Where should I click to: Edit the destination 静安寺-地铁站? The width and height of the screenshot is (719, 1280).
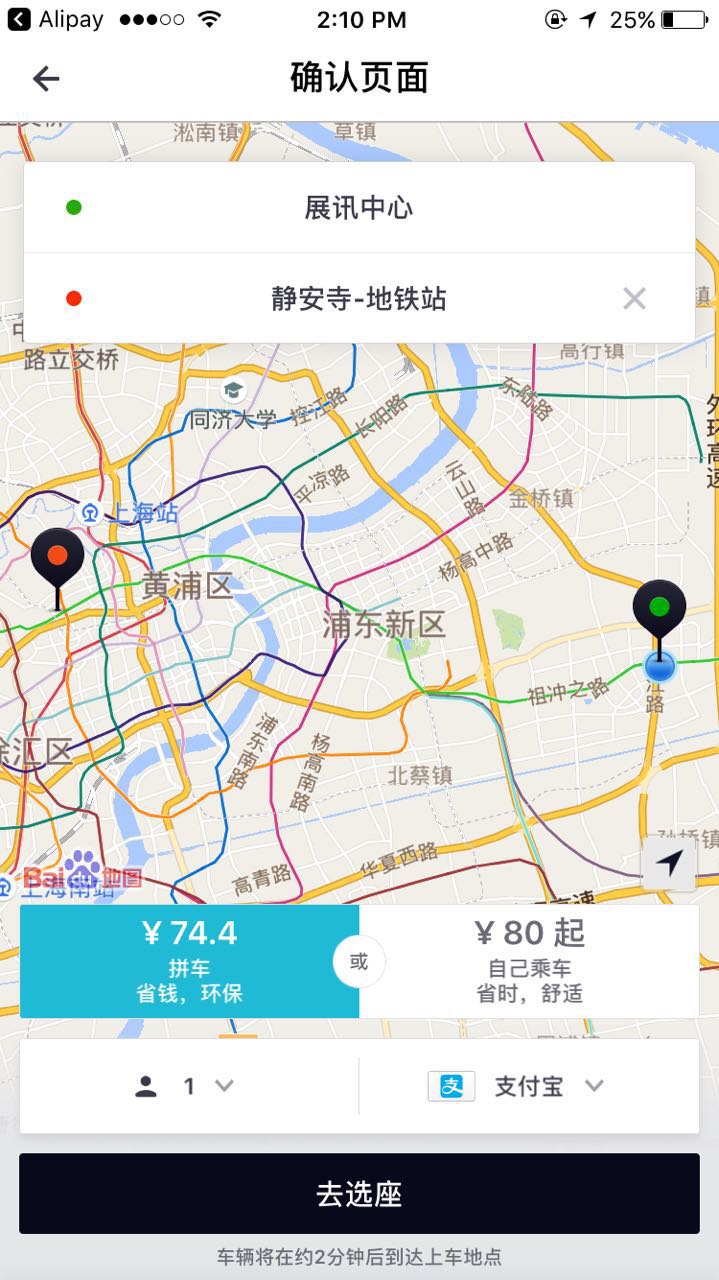pyautogui.click(x=359, y=298)
